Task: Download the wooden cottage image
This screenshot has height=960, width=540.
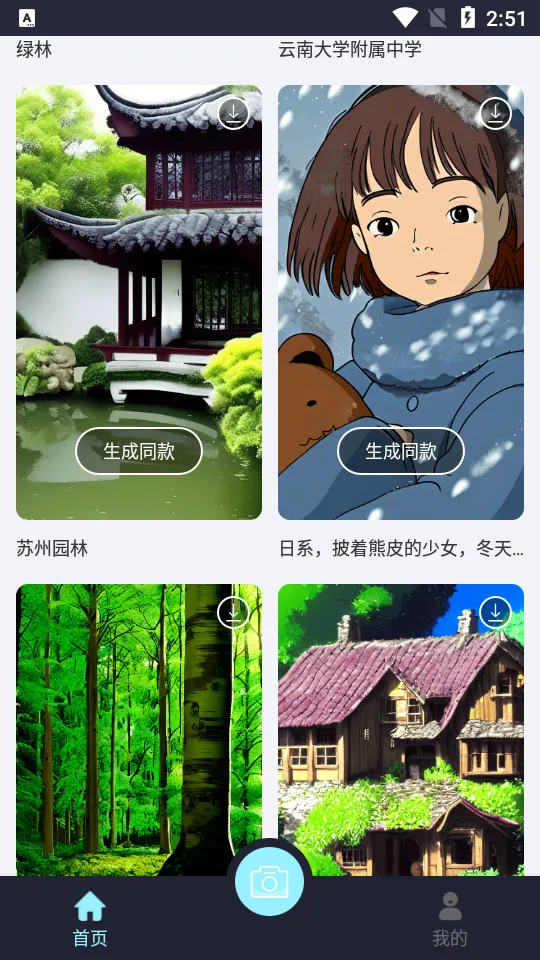Action: (x=495, y=613)
